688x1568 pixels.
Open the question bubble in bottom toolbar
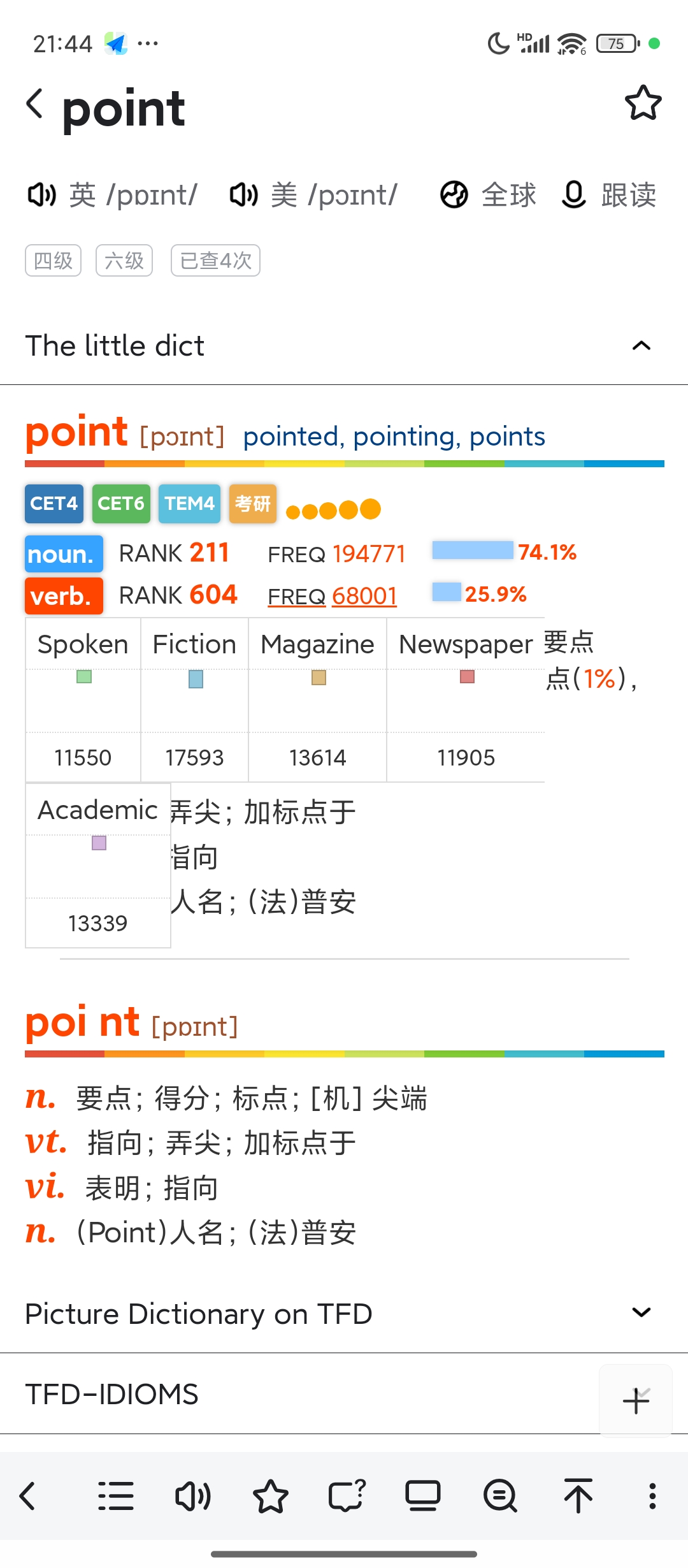(x=347, y=1496)
